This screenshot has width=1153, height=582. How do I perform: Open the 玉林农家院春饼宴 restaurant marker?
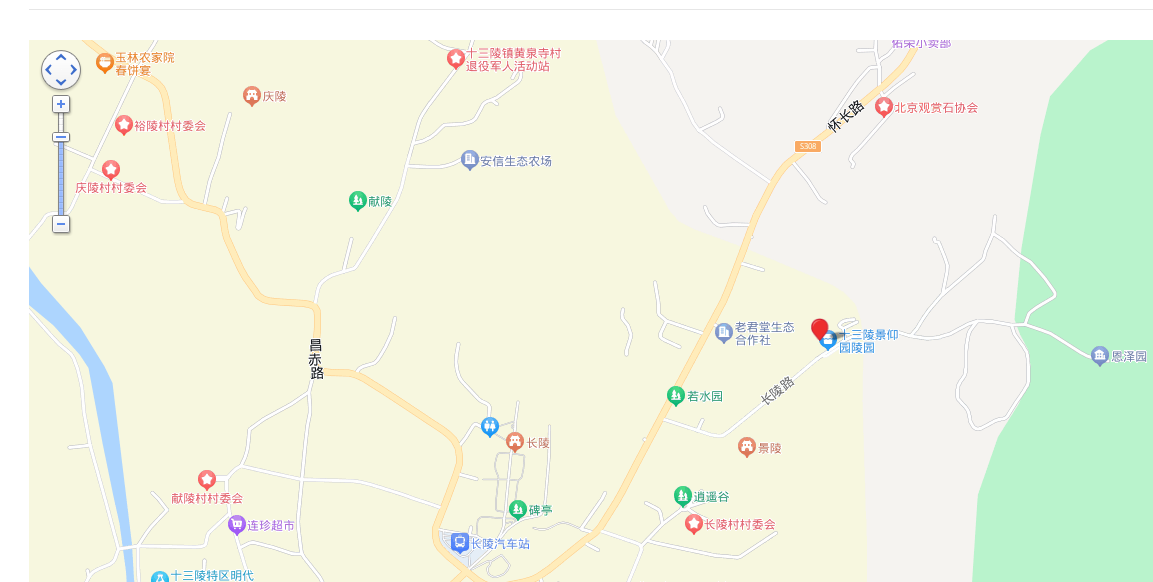(x=104, y=63)
